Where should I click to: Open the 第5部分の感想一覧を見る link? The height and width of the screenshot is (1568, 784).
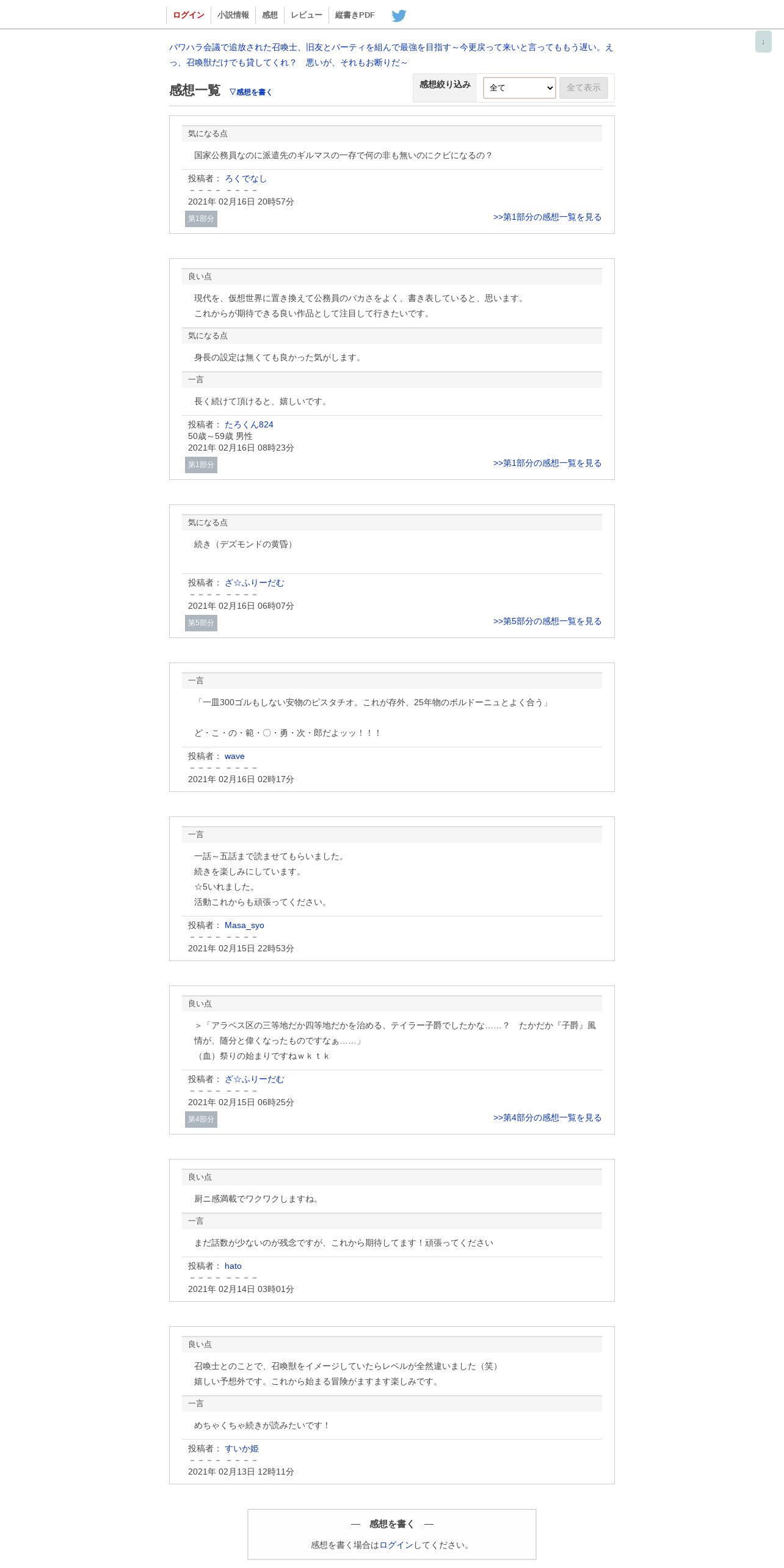[x=547, y=622]
